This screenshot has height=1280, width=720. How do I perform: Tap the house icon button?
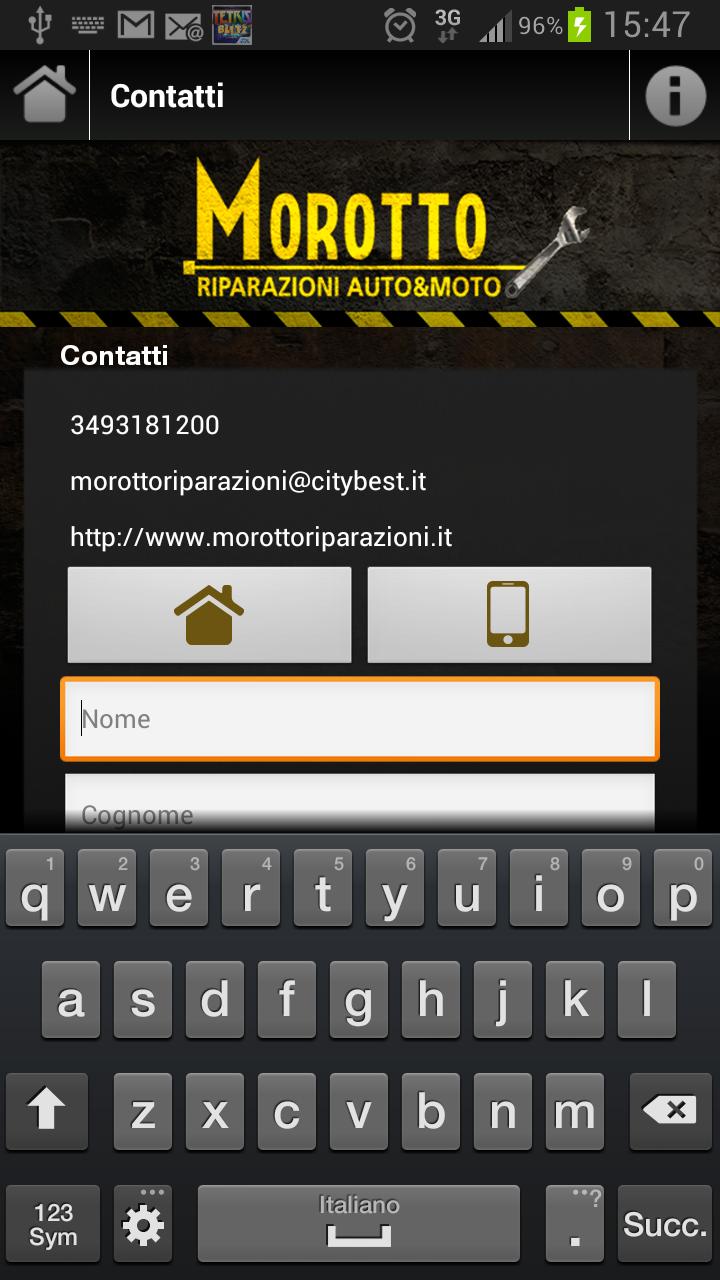[x=209, y=614]
